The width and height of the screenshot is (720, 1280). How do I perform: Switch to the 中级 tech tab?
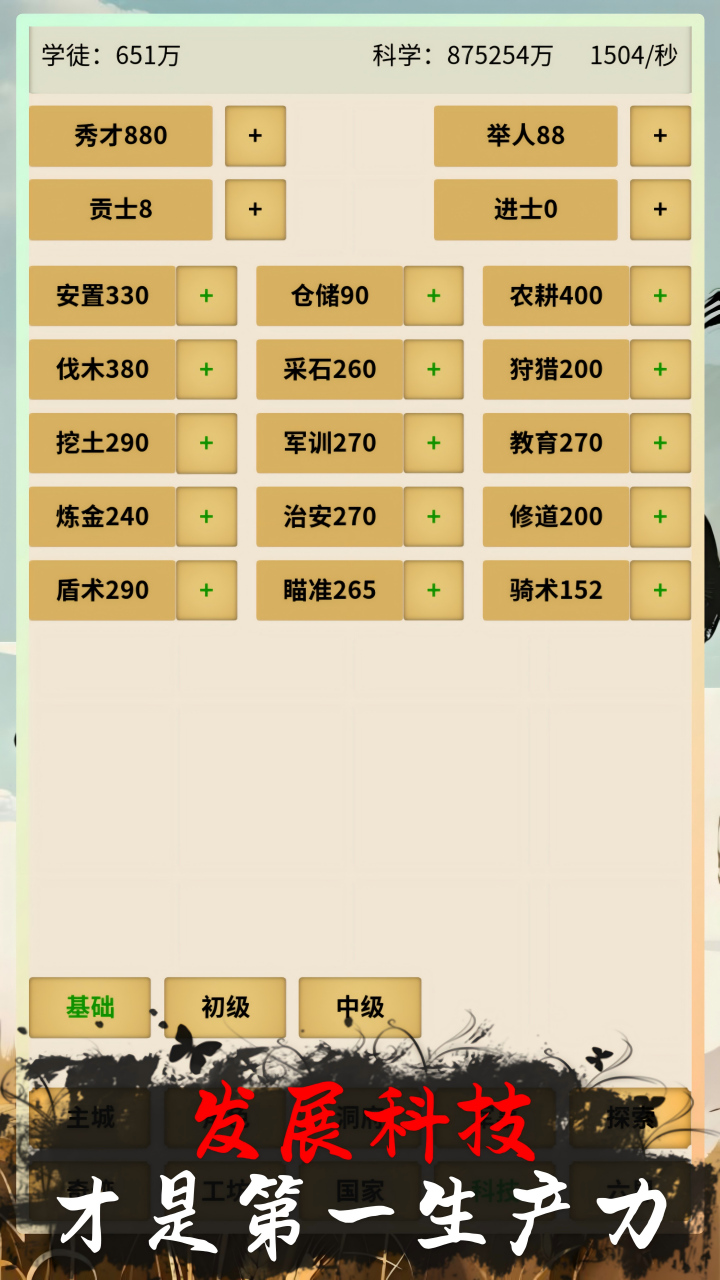tap(360, 1007)
